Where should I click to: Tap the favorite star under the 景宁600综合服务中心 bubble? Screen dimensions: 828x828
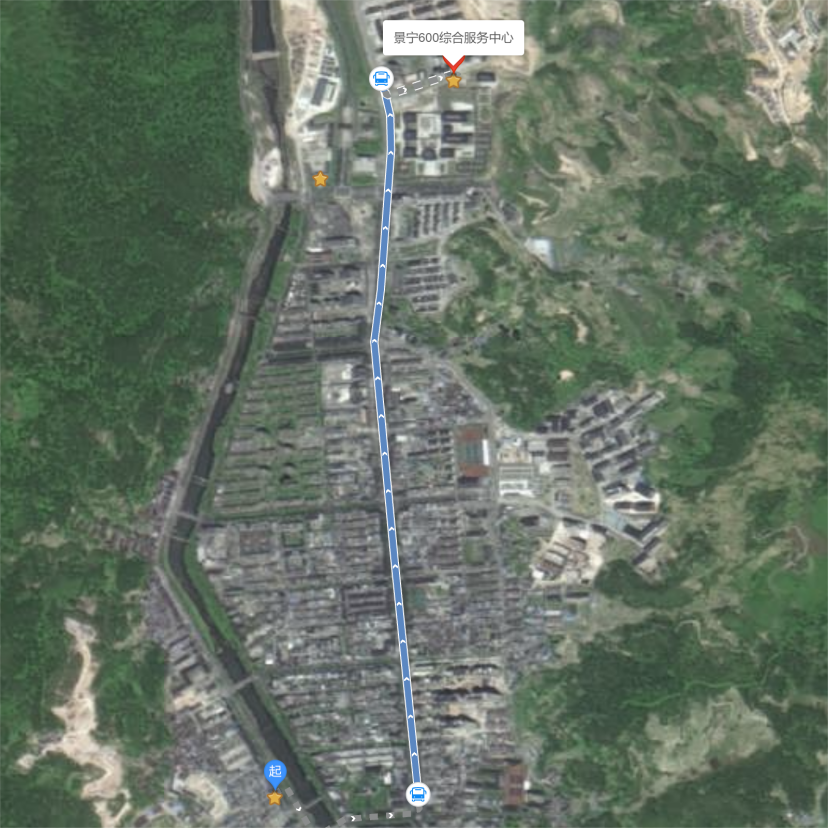454,81
